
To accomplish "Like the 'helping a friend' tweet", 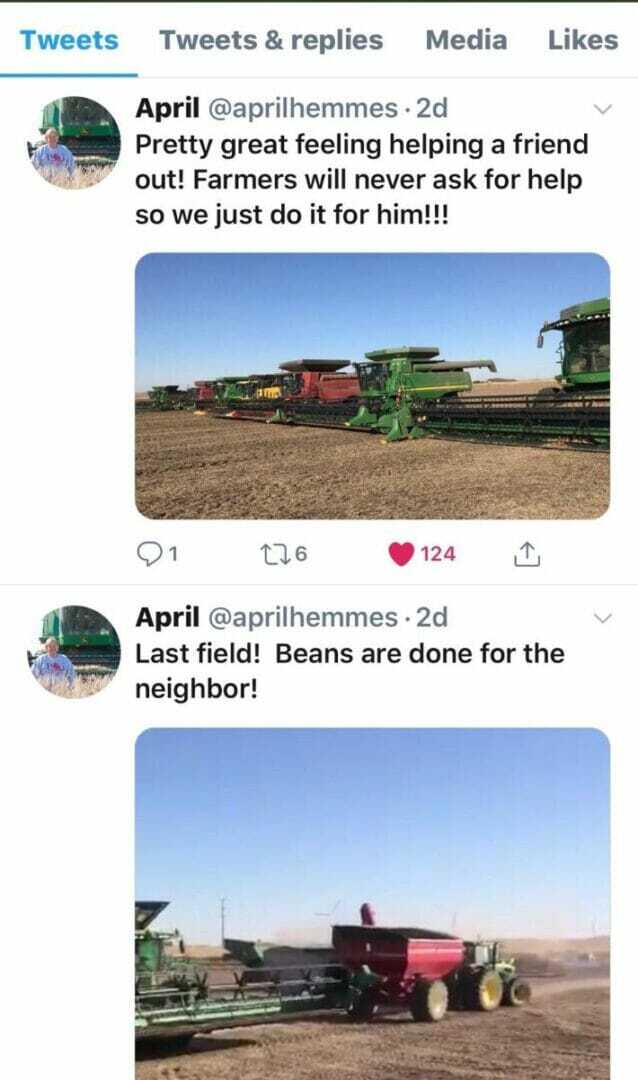I will click(x=401, y=553).
